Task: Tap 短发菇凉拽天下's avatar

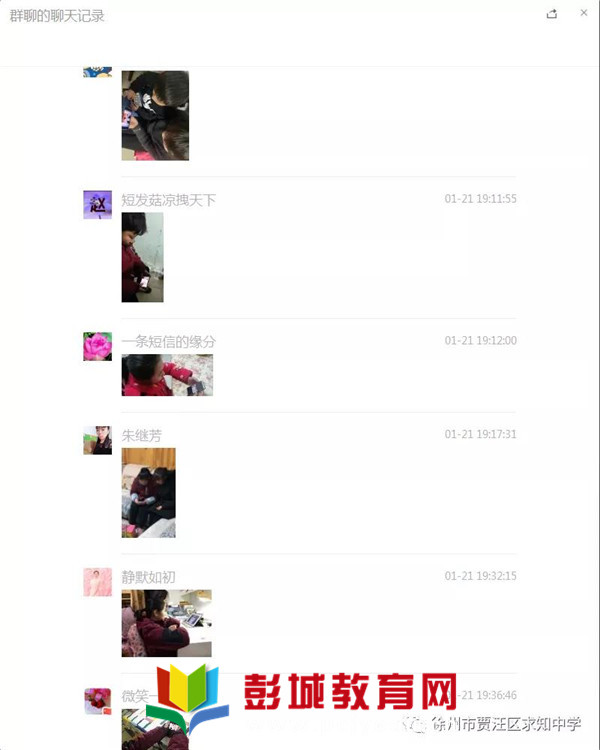Action: click(x=97, y=205)
